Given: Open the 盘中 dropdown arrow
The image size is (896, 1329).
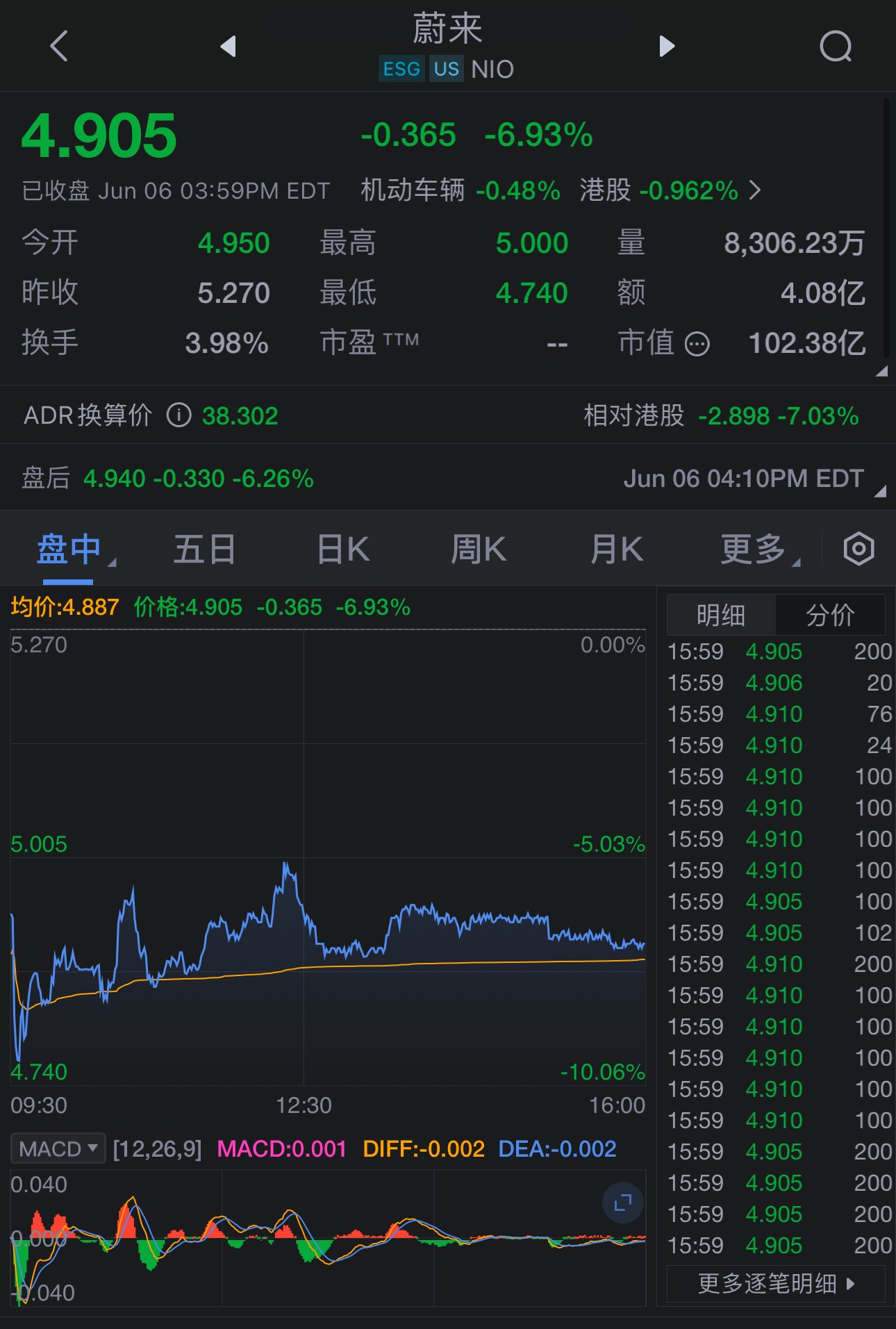Looking at the screenshot, I should [x=110, y=563].
